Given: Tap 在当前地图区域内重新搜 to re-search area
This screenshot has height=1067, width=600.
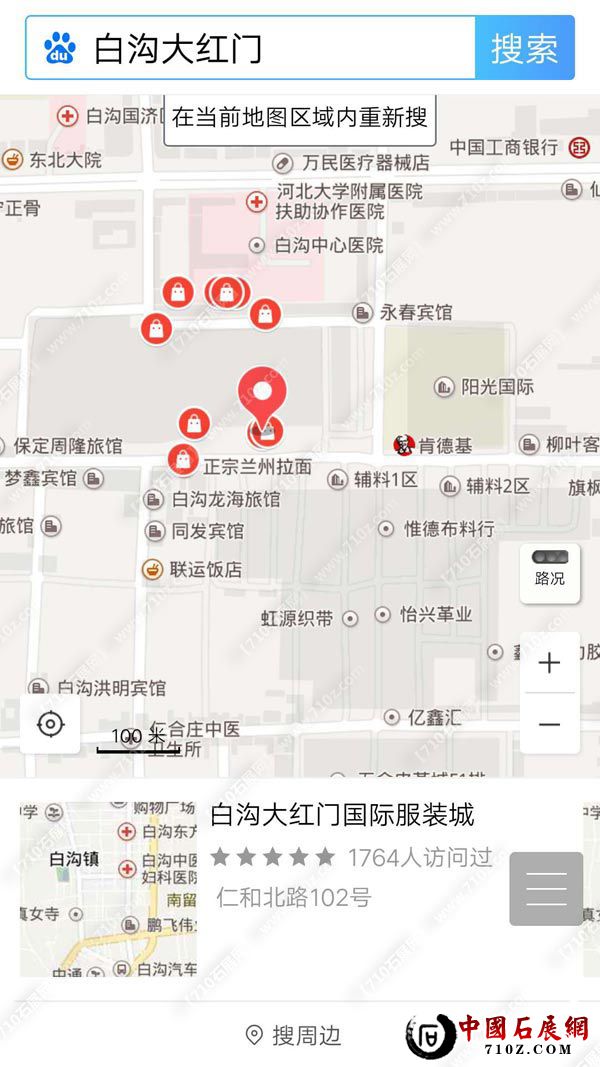Looking at the screenshot, I should [299, 117].
